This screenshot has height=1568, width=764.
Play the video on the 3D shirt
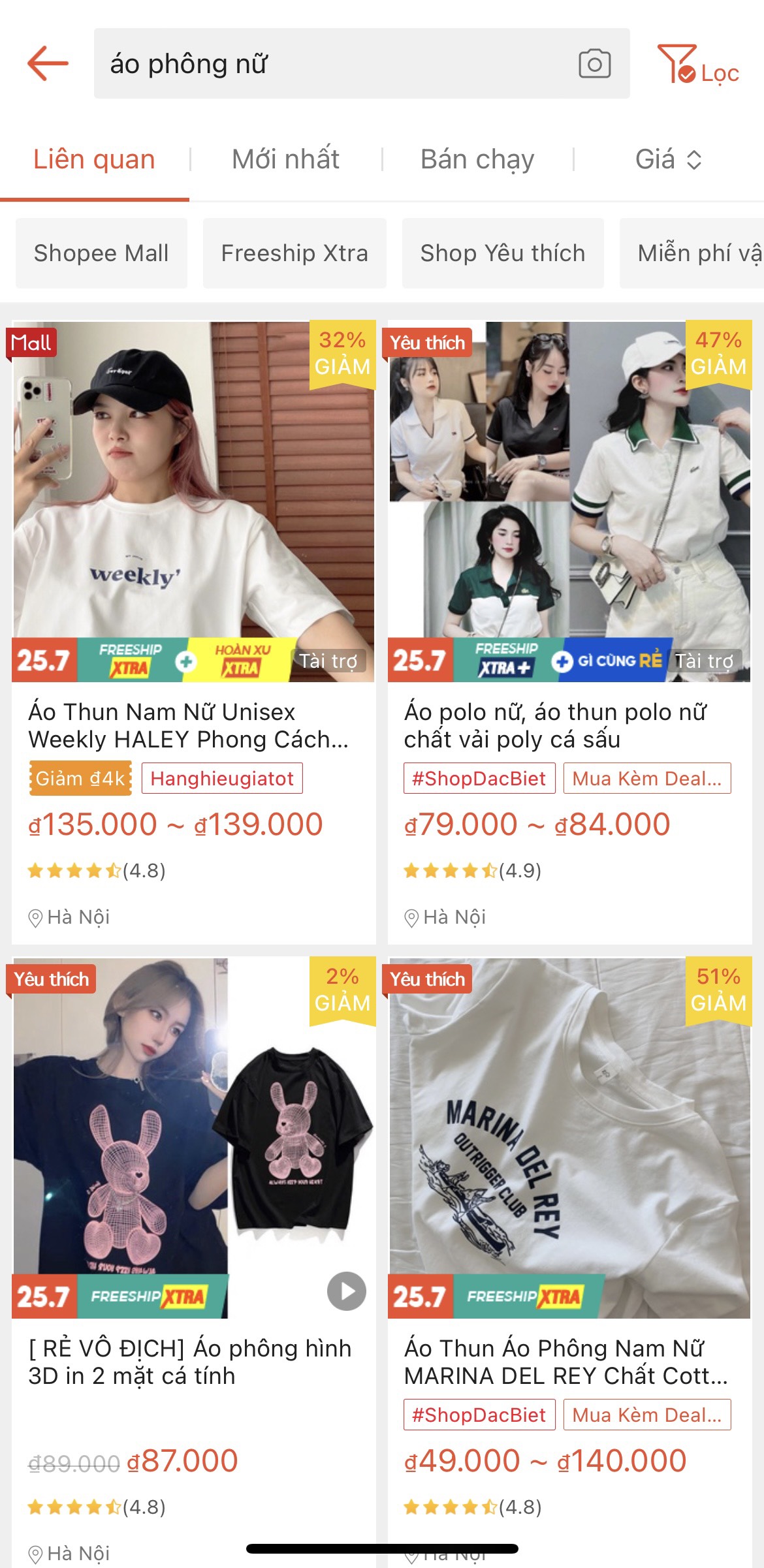point(346,1291)
